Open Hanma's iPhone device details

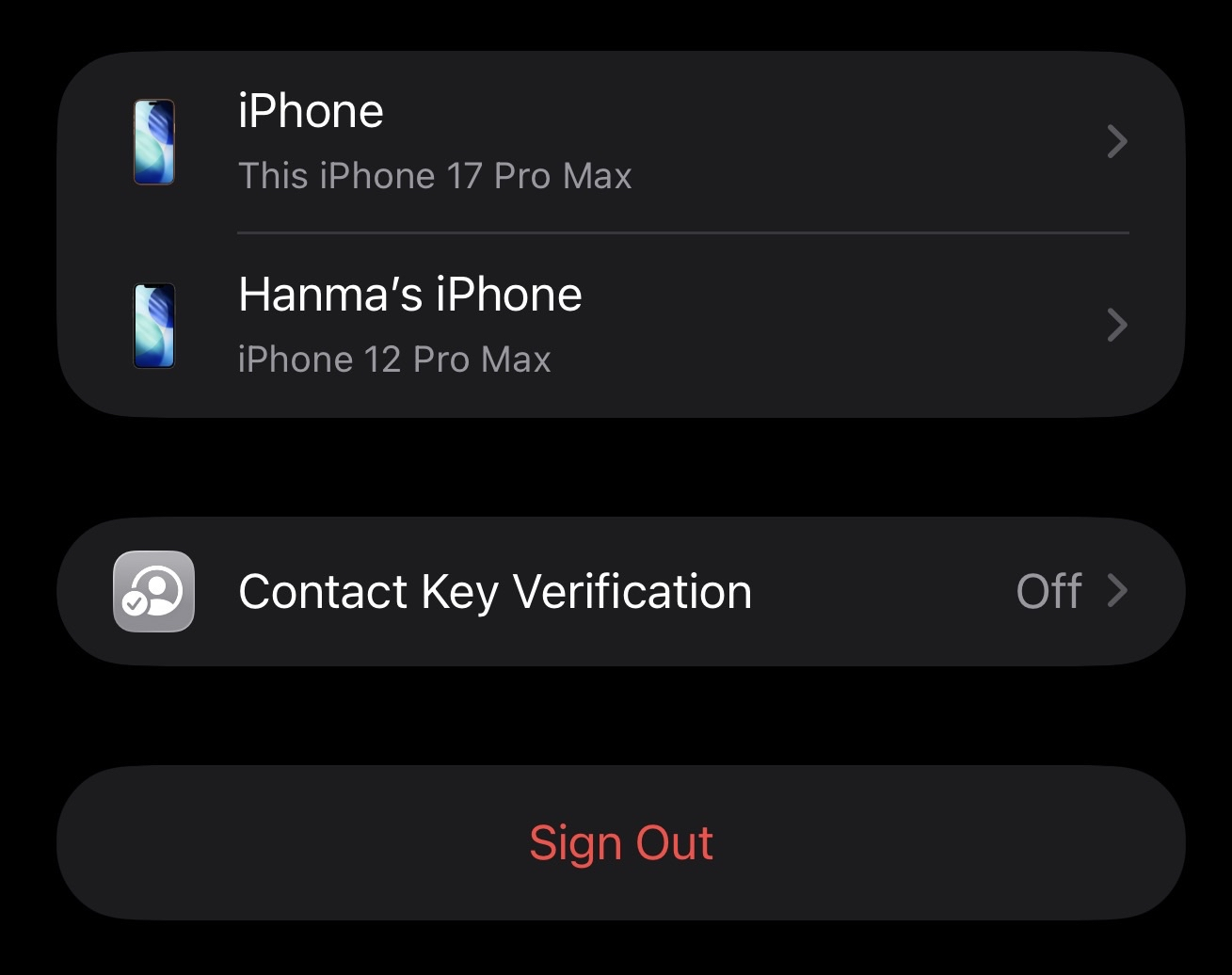[621, 325]
